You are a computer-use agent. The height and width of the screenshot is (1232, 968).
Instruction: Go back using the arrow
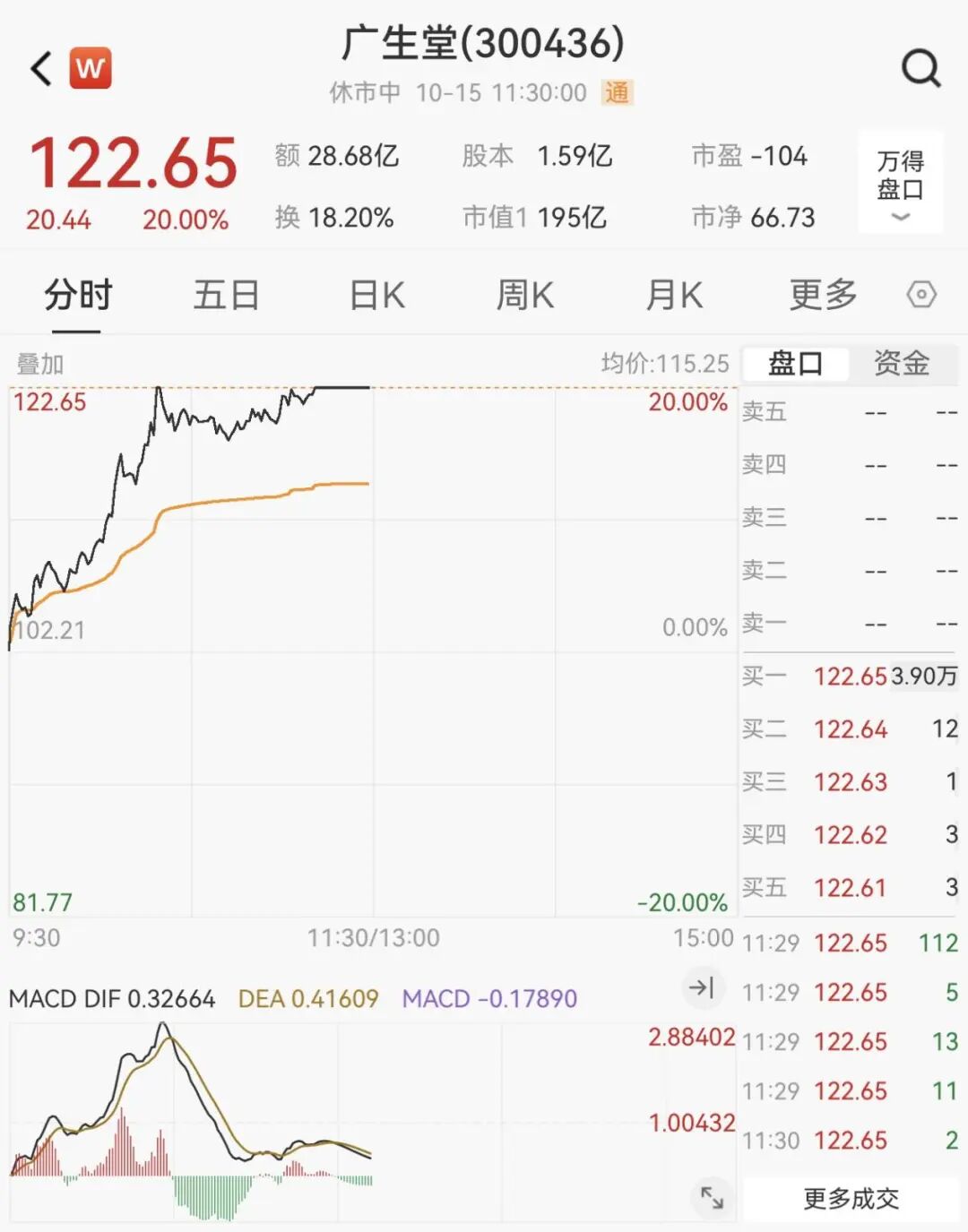41,68
